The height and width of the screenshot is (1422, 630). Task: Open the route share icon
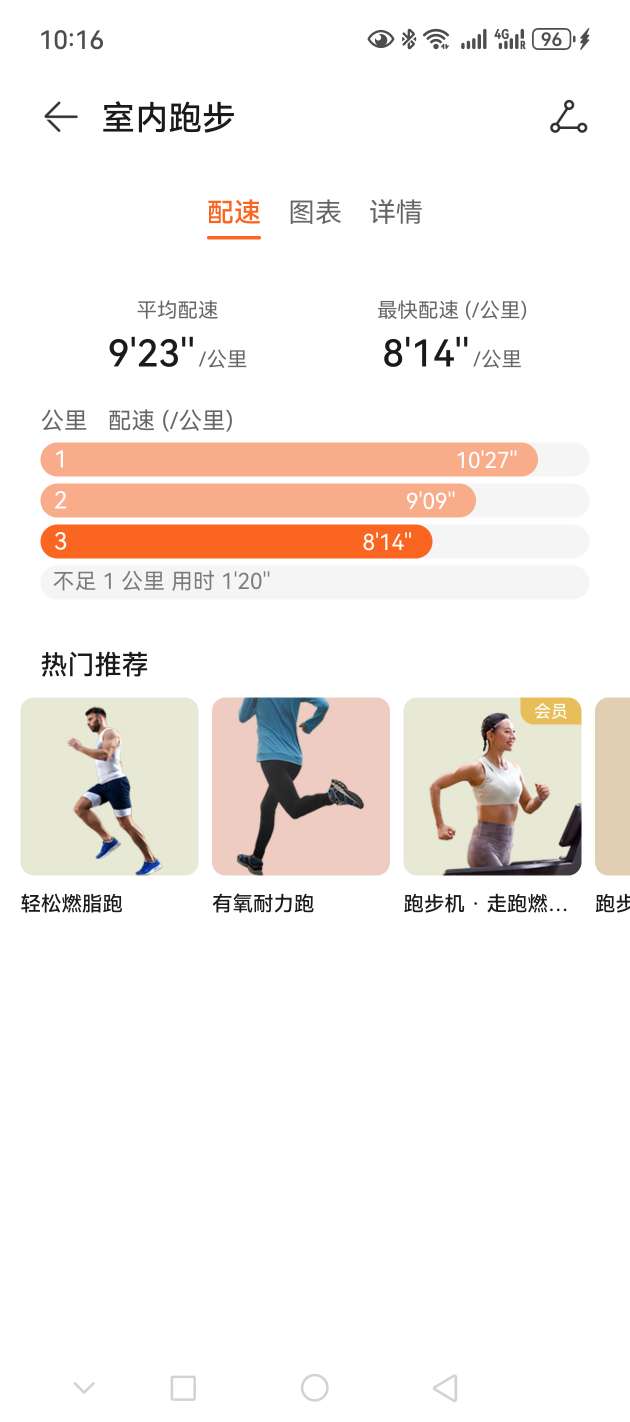(568, 118)
